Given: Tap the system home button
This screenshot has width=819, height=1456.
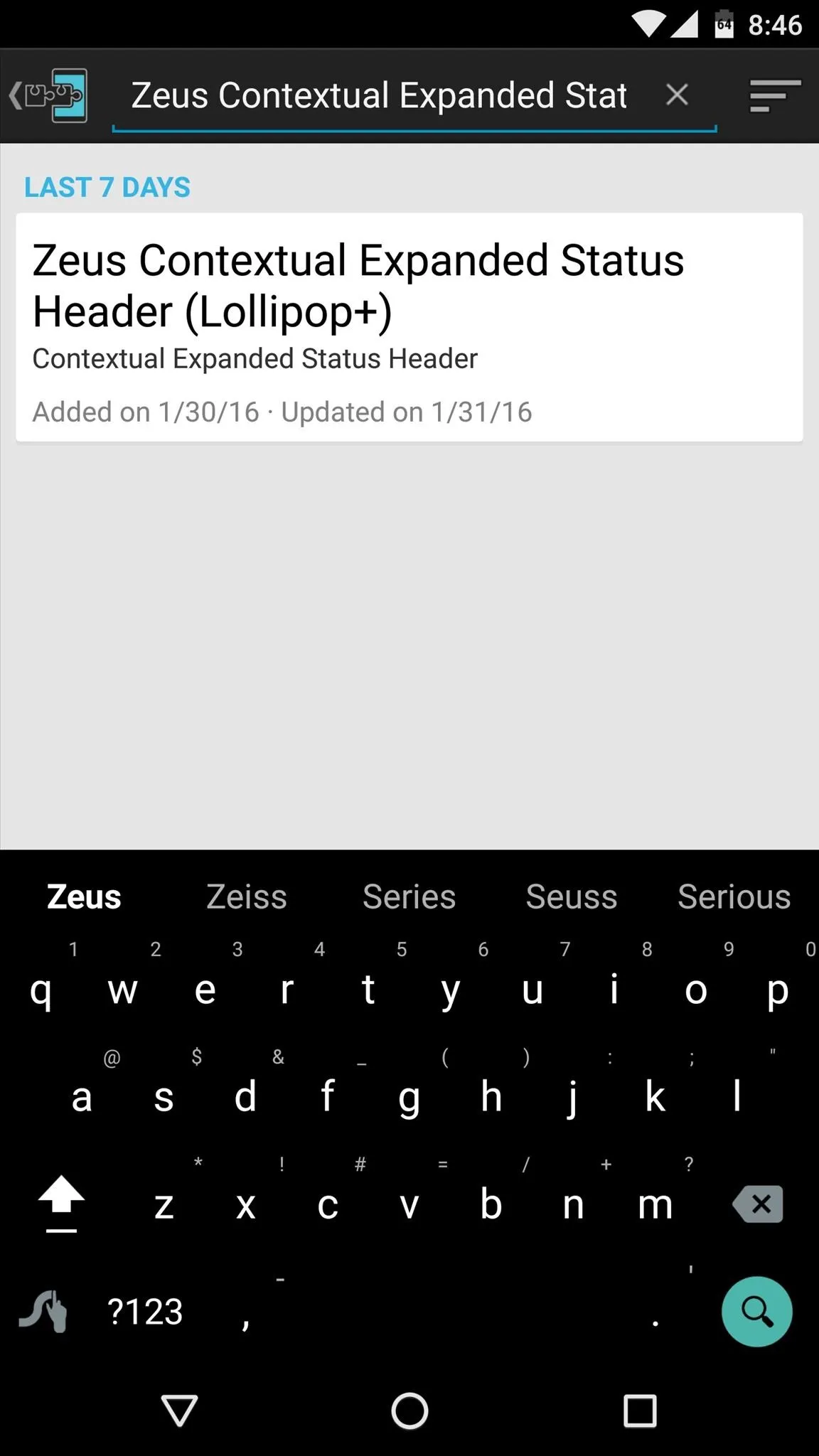Looking at the screenshot, I should (409, 1410).
